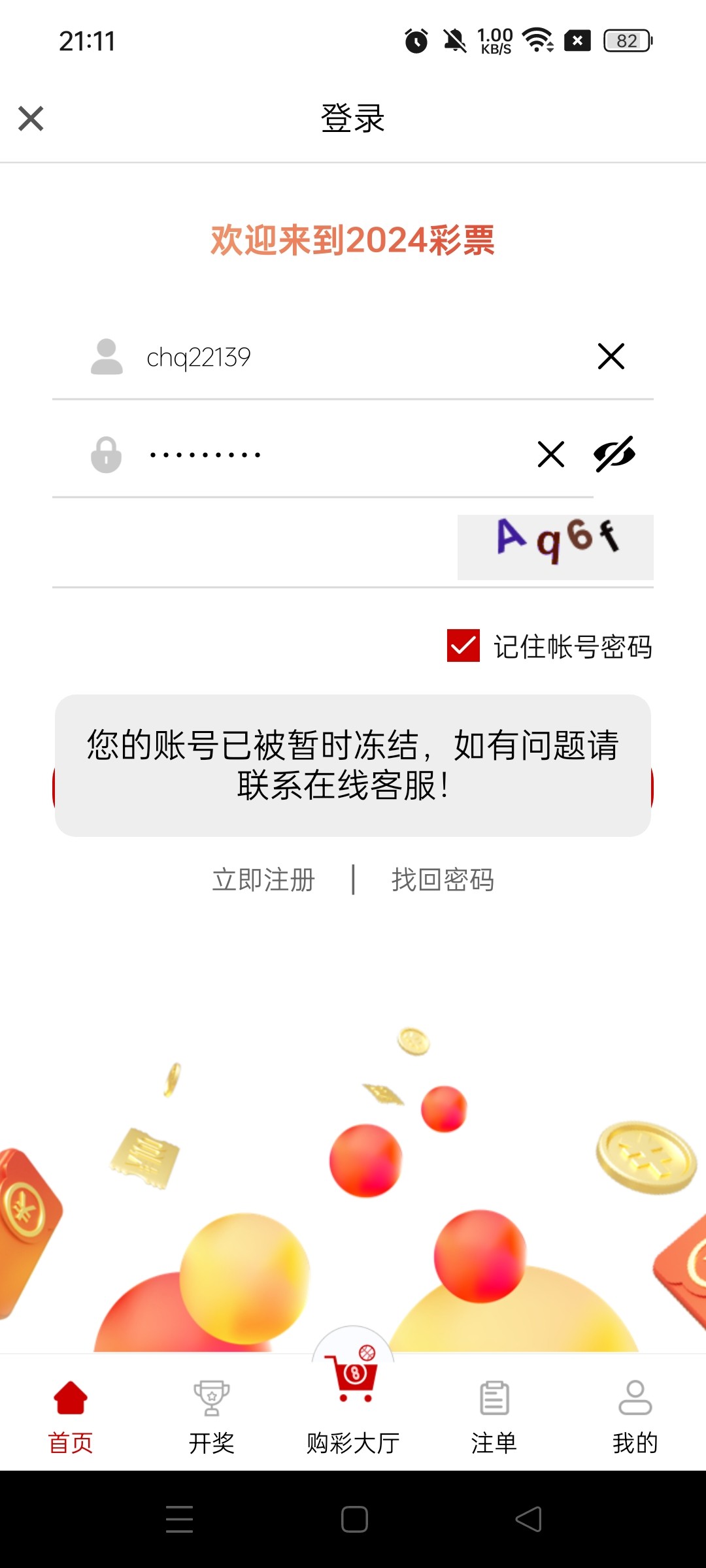Open 找回密码 to recover password
This screenshot has height=1568, width=706.
point(443,880)
